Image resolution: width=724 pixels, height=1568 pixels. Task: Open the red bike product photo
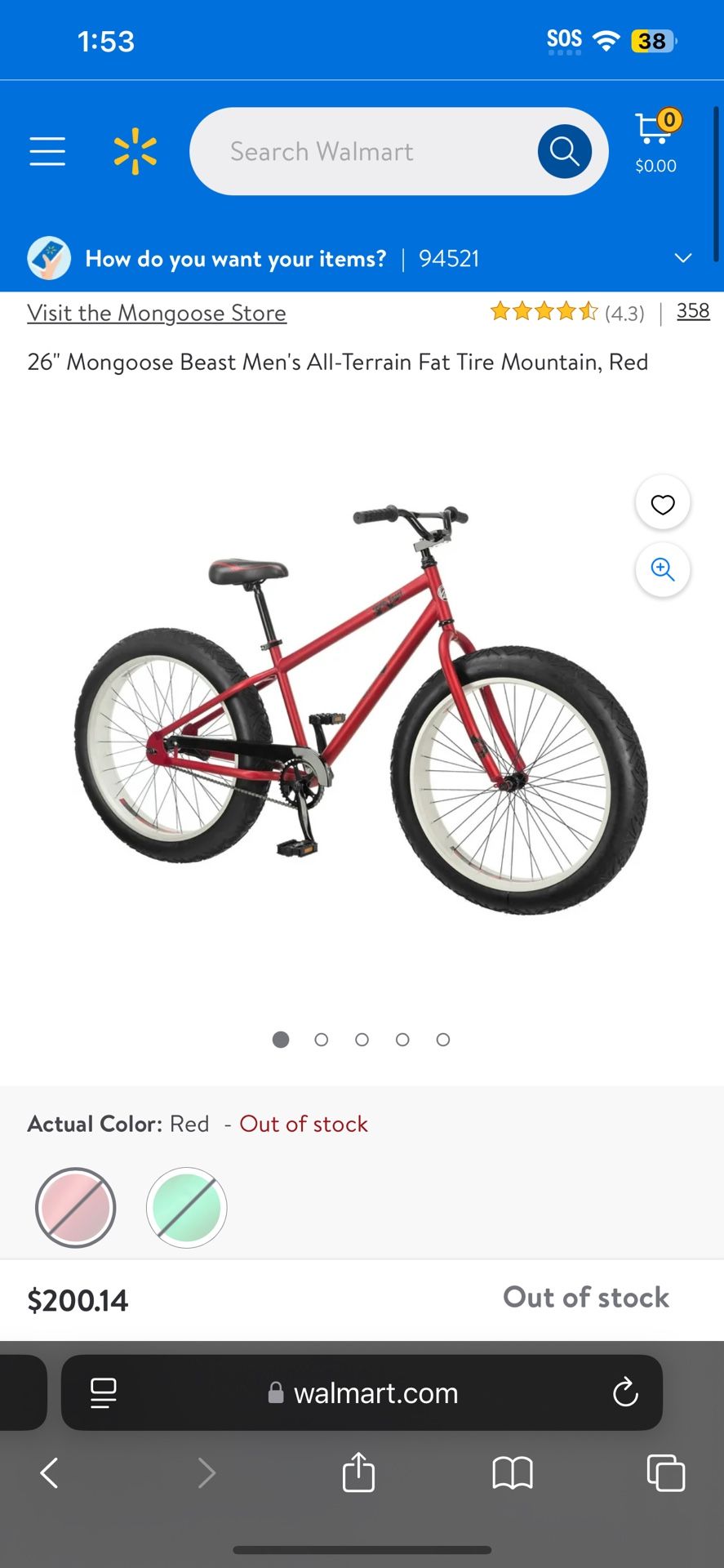362,708
